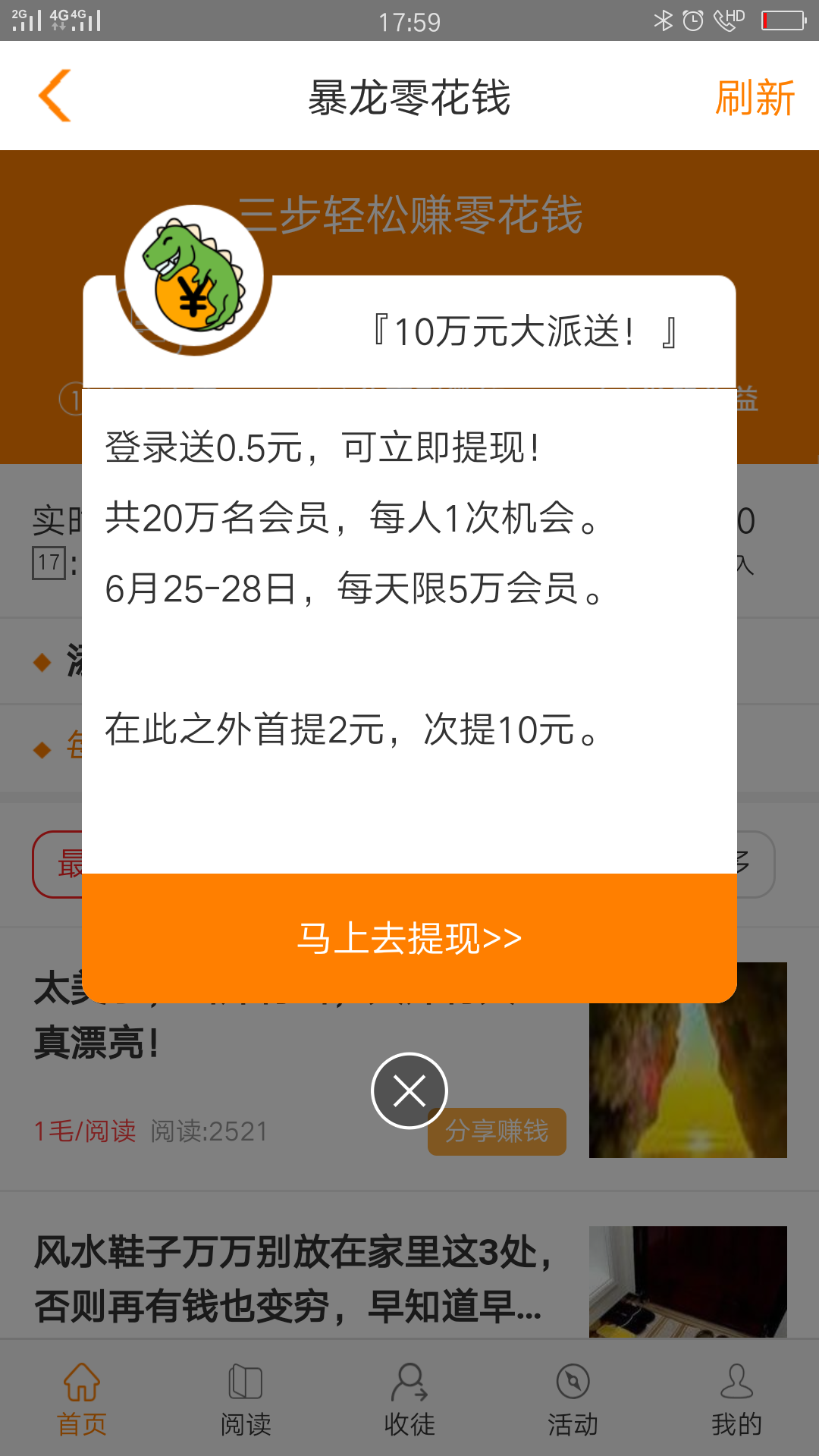Go to the 收徒 tab
The width and height of the screenshot is (819, 1456).
409,1399
